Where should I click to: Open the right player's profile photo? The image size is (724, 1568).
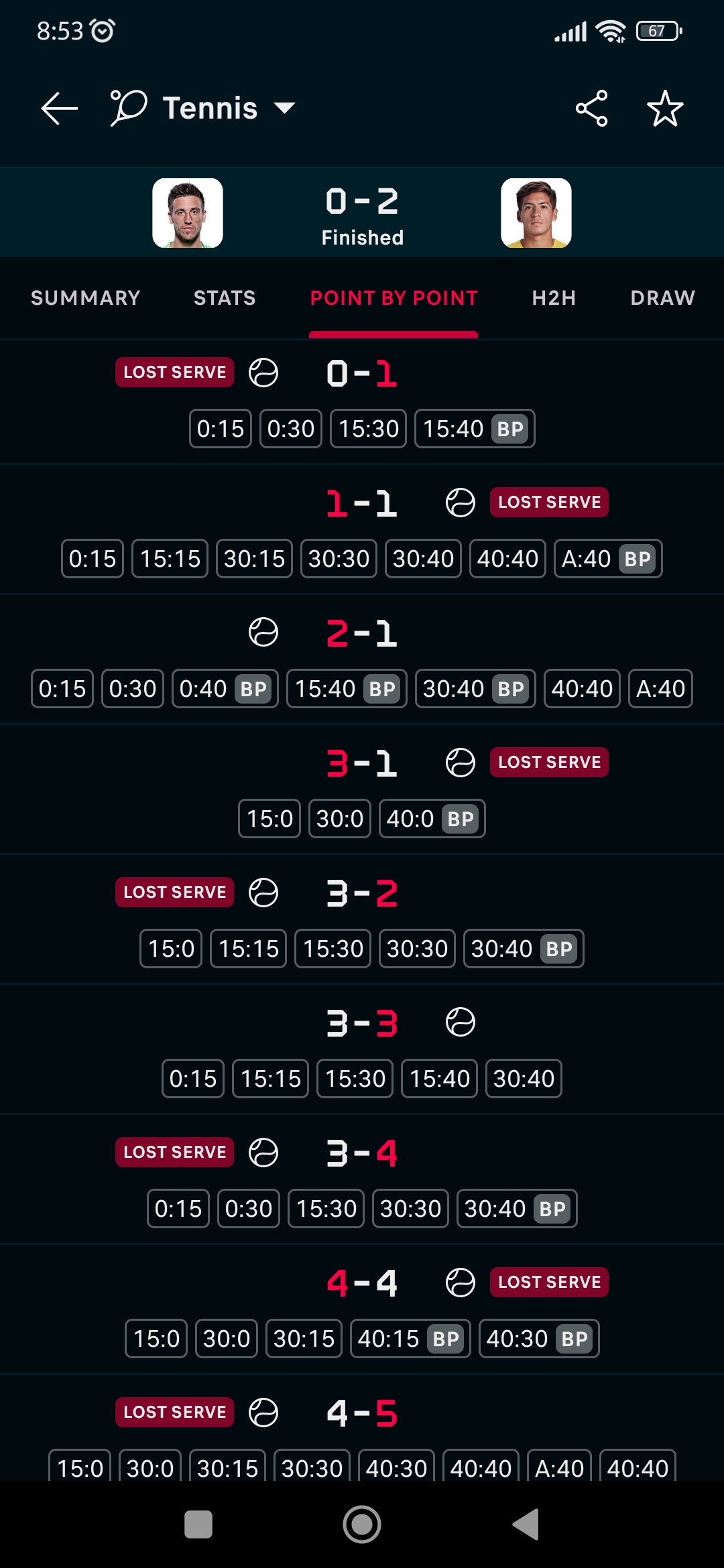[536, 213]
